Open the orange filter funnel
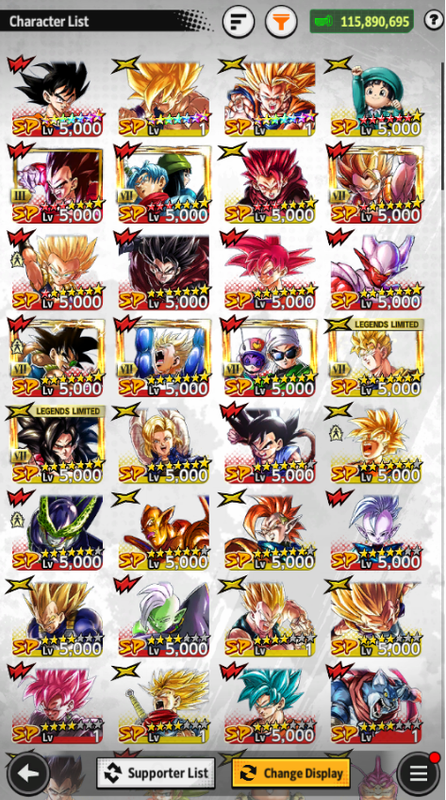Viewport: 446px width, 800px height. point(281,21)
